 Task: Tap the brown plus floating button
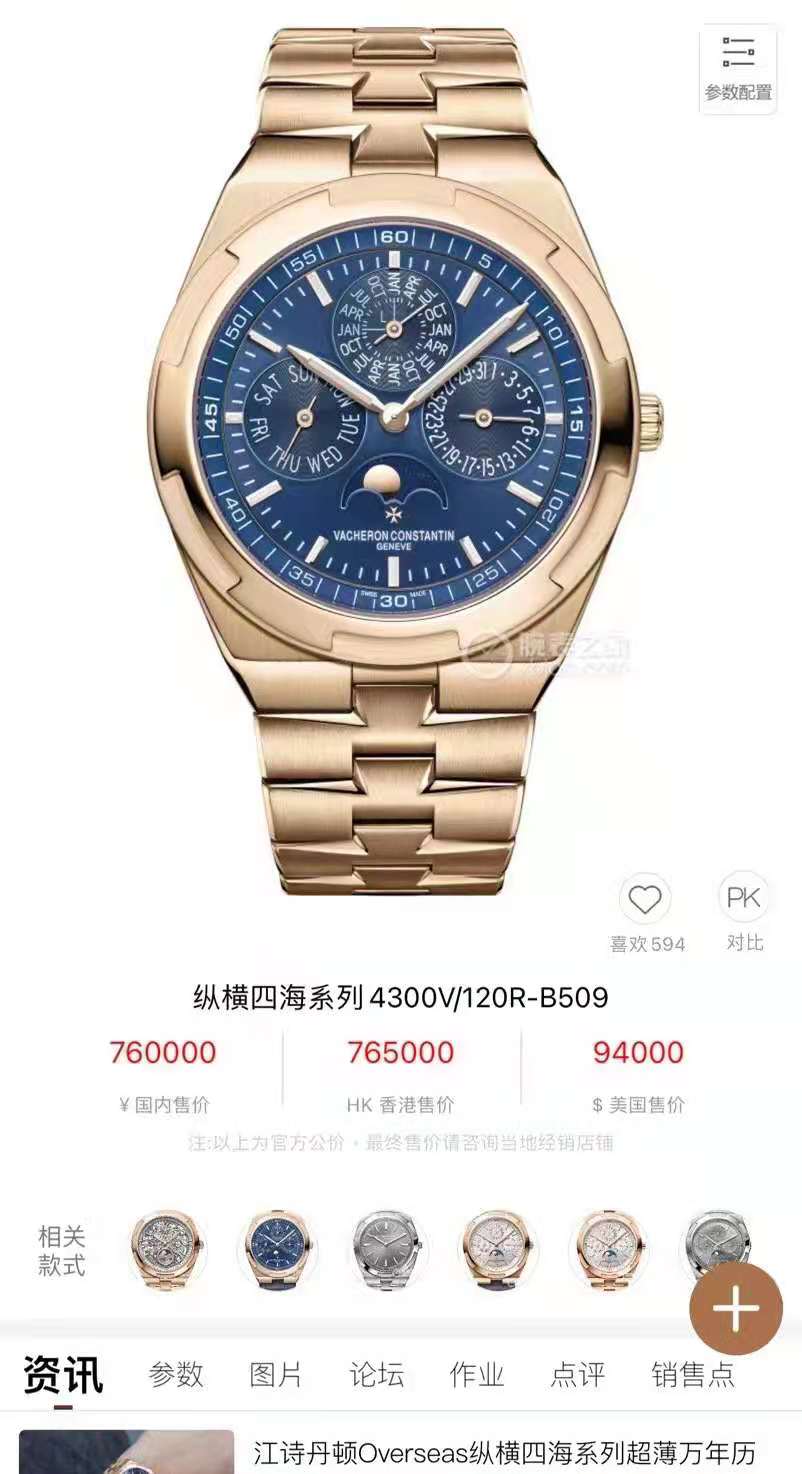pos(736,1308)
